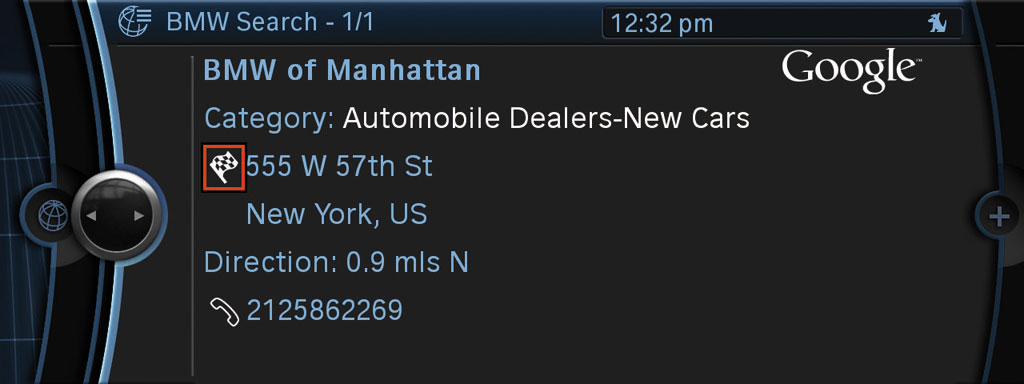Tap the left arrow on the round controller

[92, 216]
